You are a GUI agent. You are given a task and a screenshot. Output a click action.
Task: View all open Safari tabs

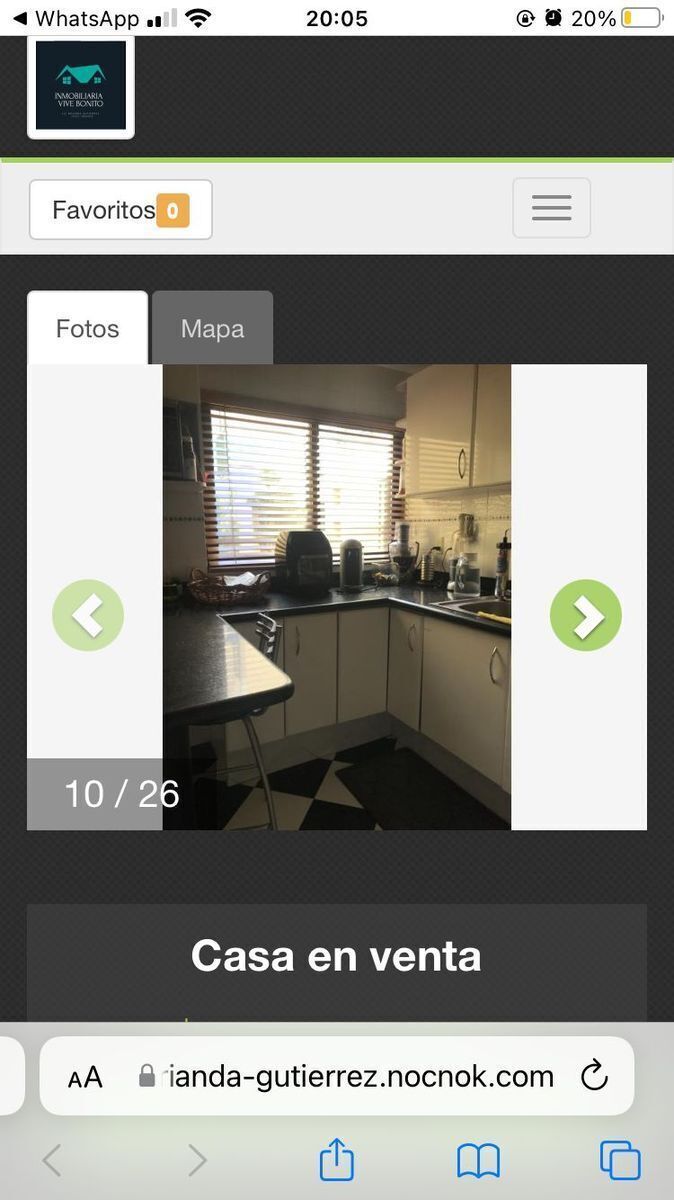[620, 1161]
